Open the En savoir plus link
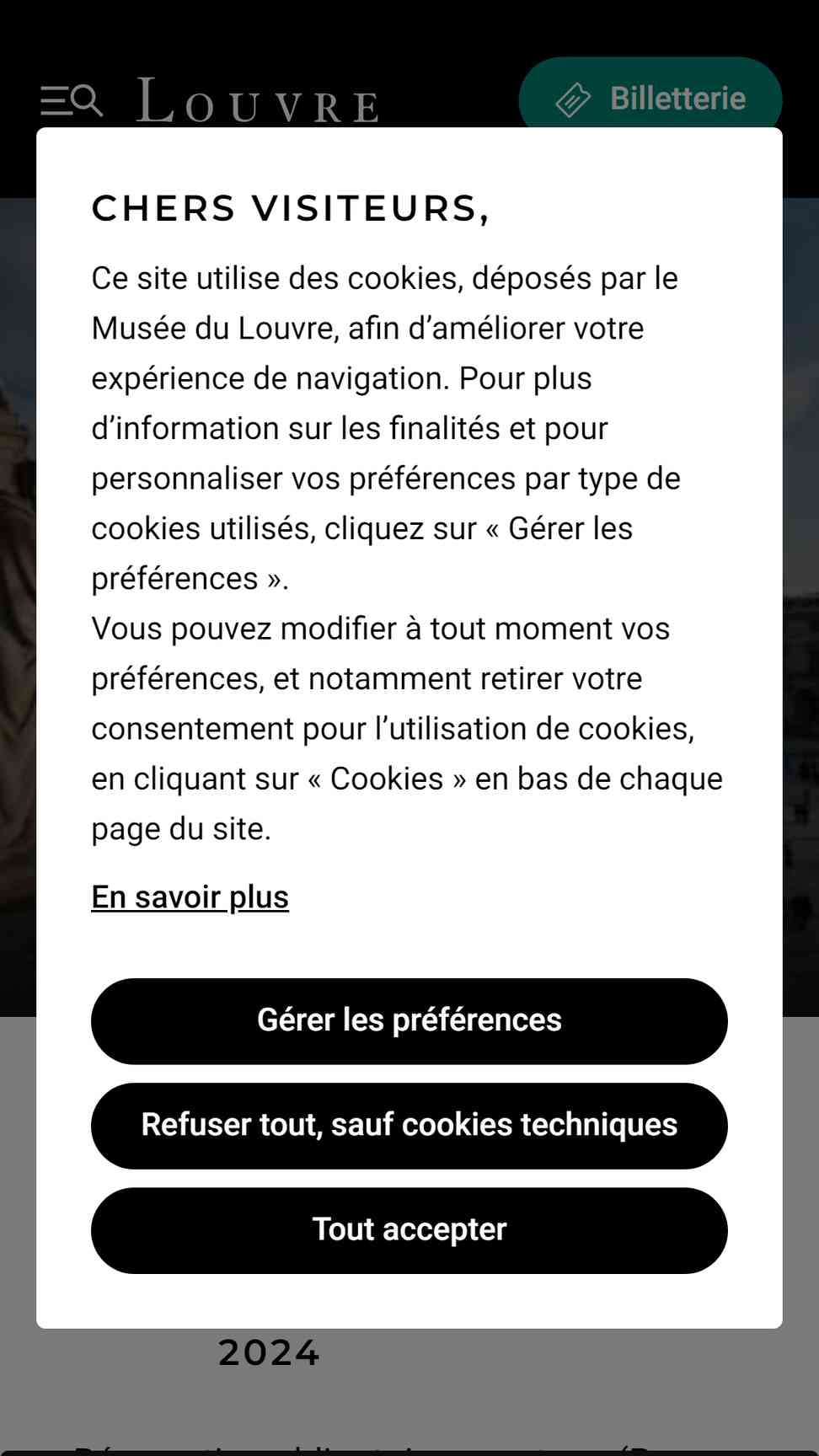 (190, 897)
